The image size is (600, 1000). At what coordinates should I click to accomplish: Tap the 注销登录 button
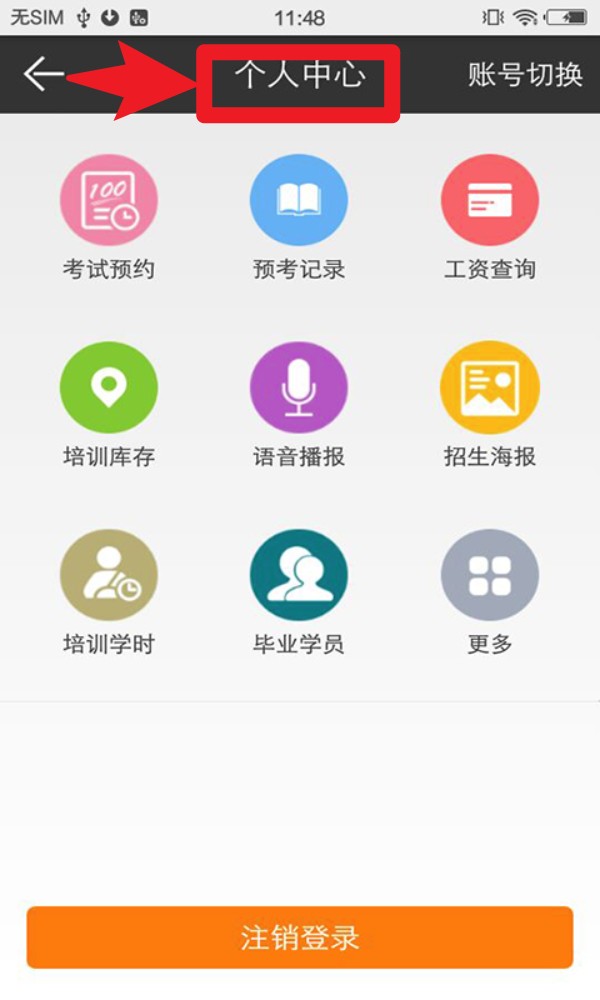click(300, 938)
